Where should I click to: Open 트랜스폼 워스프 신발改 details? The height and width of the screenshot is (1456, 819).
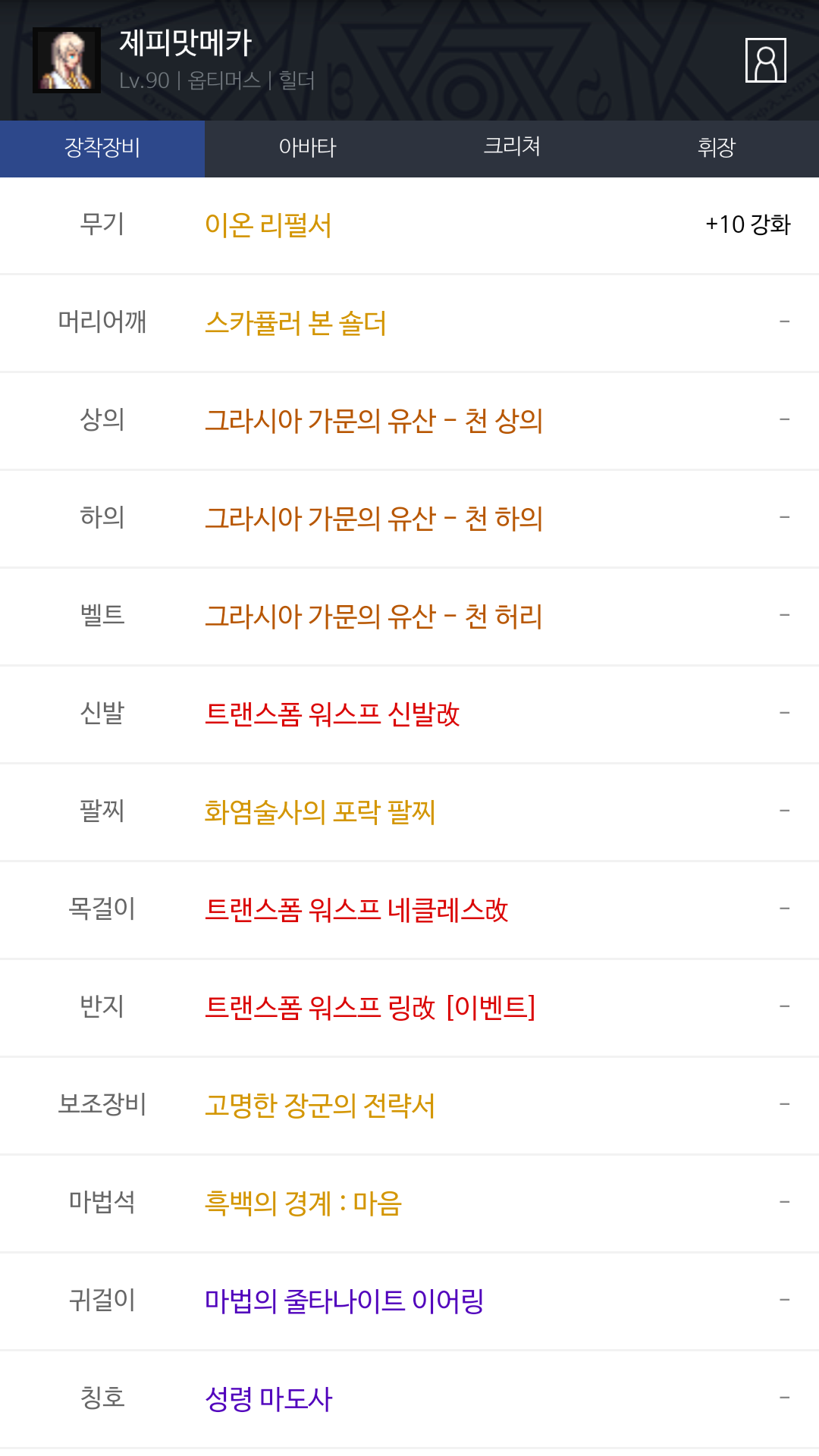coord(332,714)
